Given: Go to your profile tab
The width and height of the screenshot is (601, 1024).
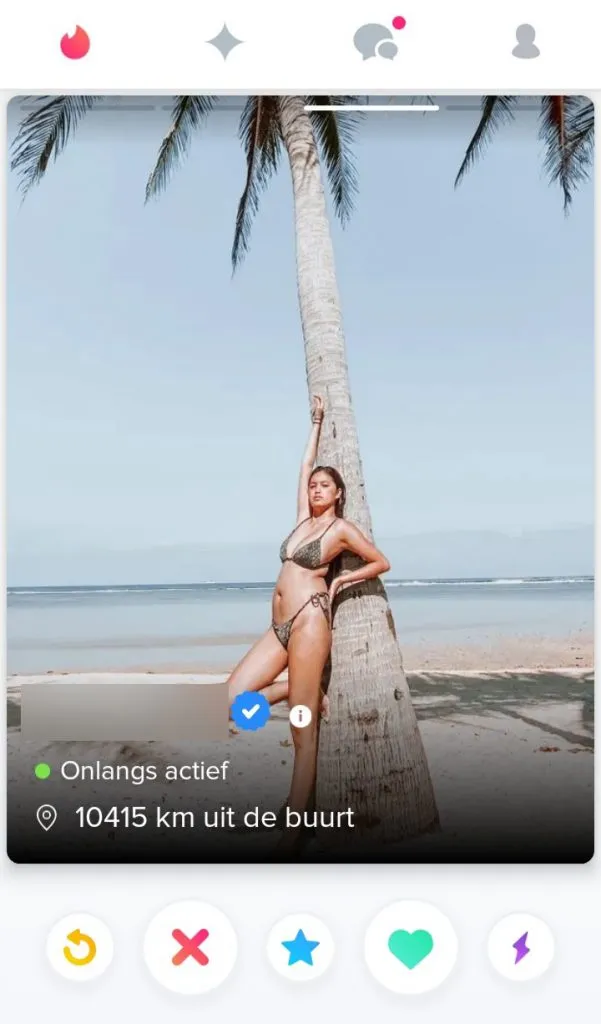Looking at the screenshot, I should click(525, 42).
